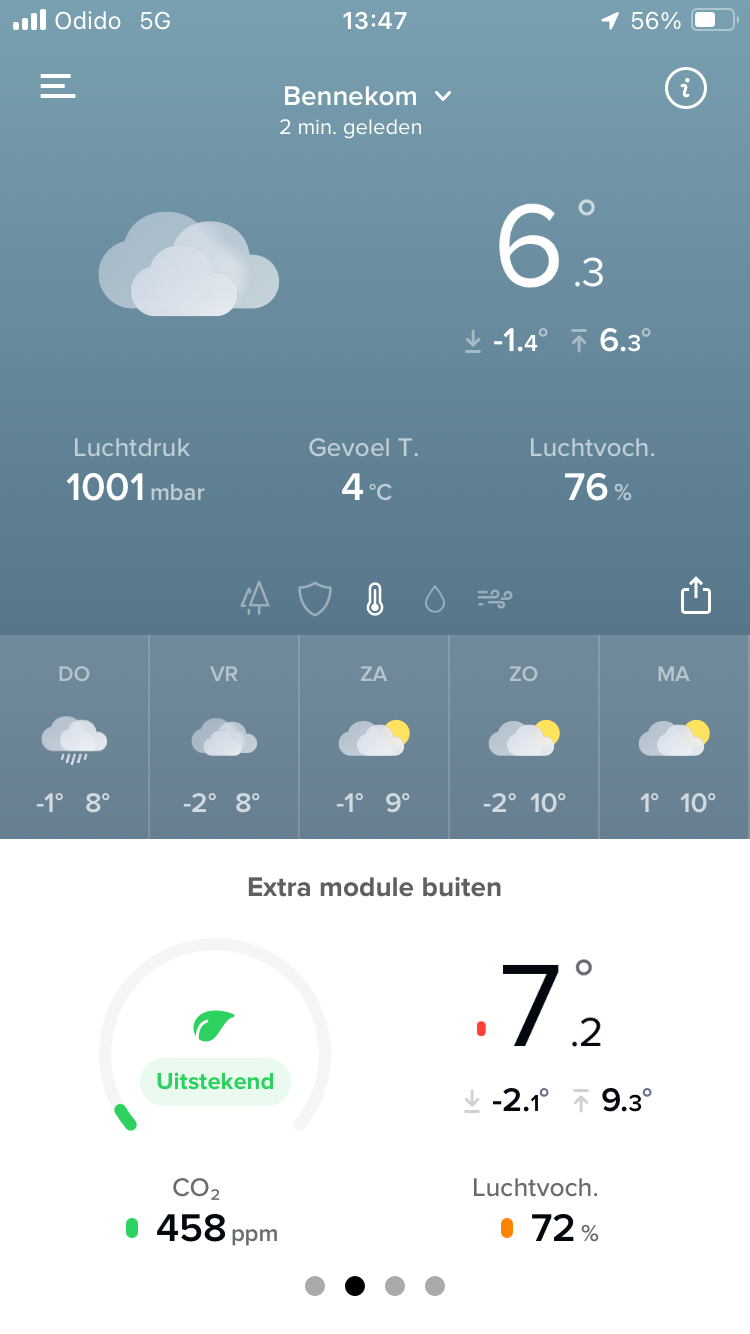Select the shield icon view
This screenshot has height=1334, width=750.
click(315, 599)
